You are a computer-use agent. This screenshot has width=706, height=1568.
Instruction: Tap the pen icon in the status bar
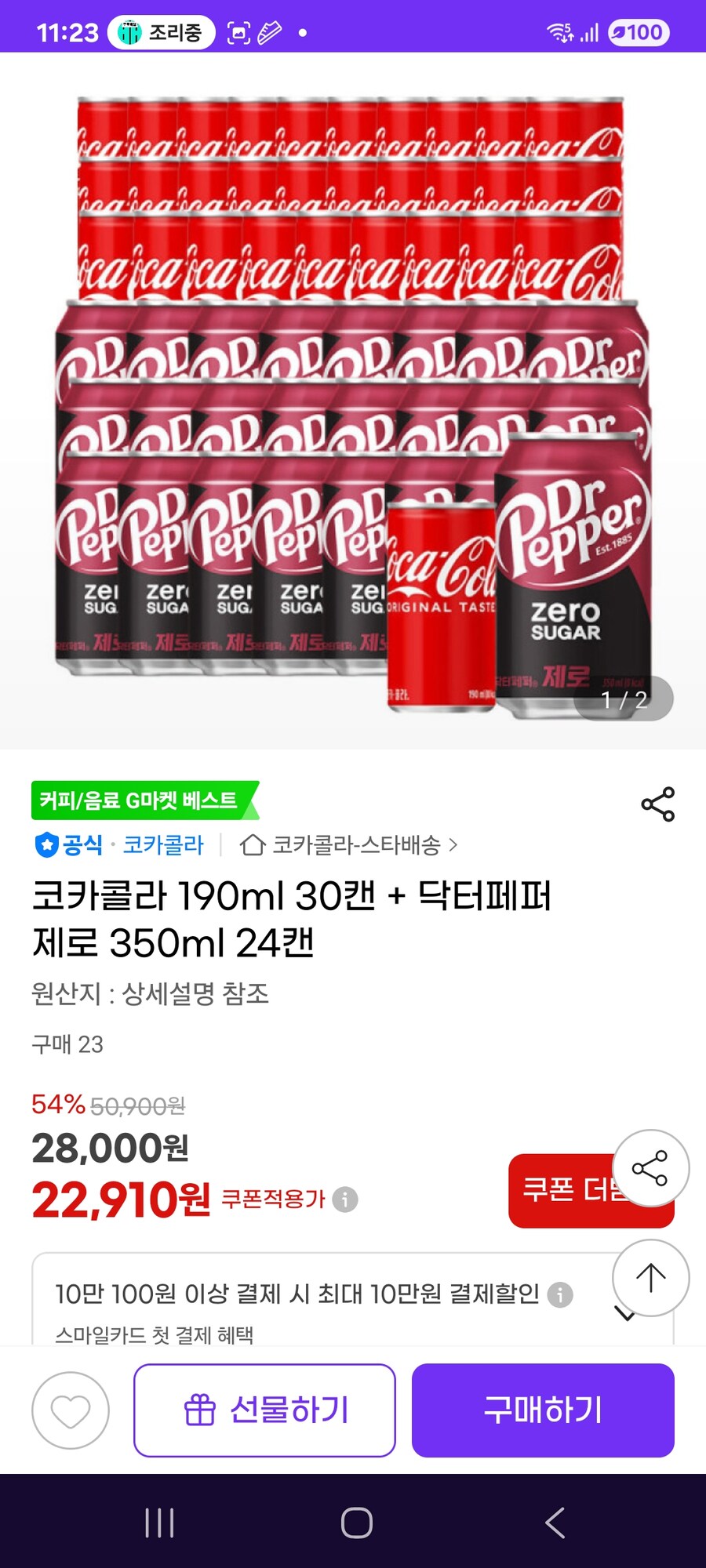(271, 31)
